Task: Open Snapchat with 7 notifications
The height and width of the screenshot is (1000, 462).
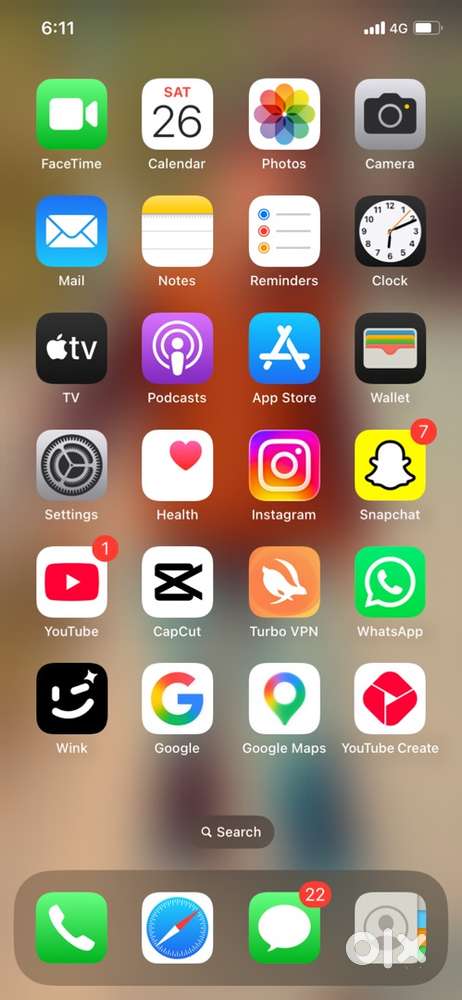Action: pos(390,465)
